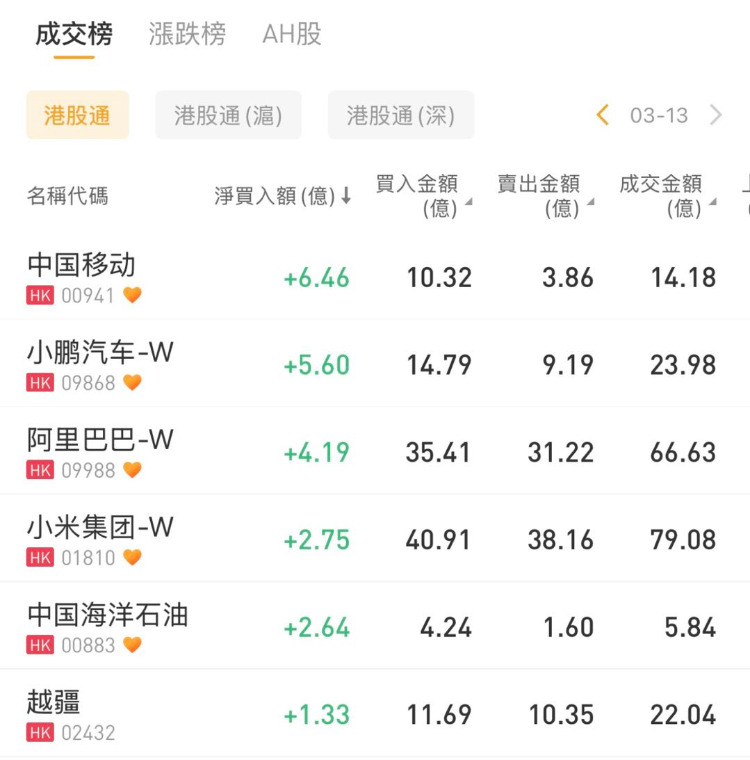The width and height of the screenshot is (750, 760).
Task: Filter by 港股通 (滬)
Action: click(228, 115)
